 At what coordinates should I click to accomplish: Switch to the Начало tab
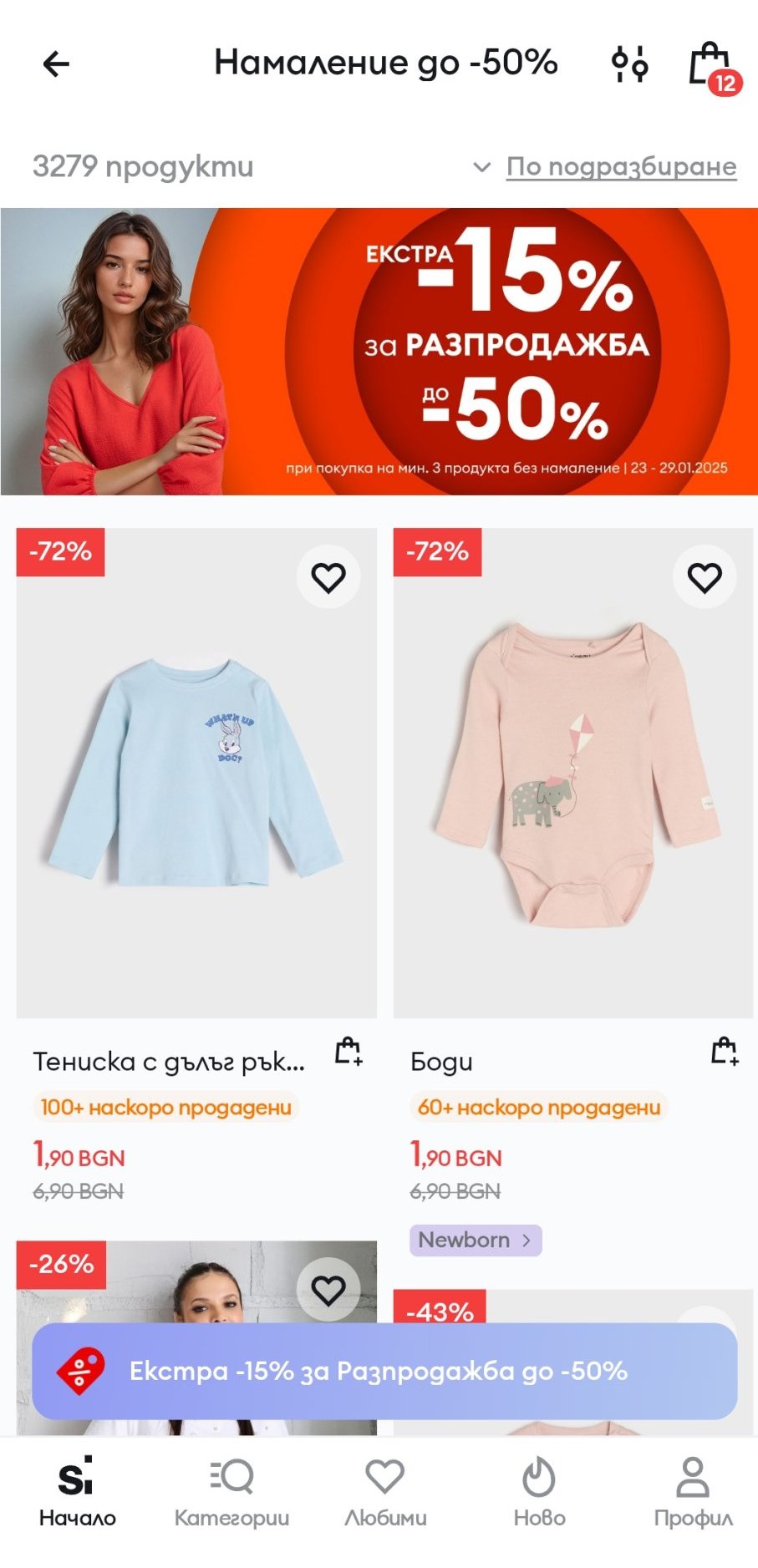(x=77, y=1493)
